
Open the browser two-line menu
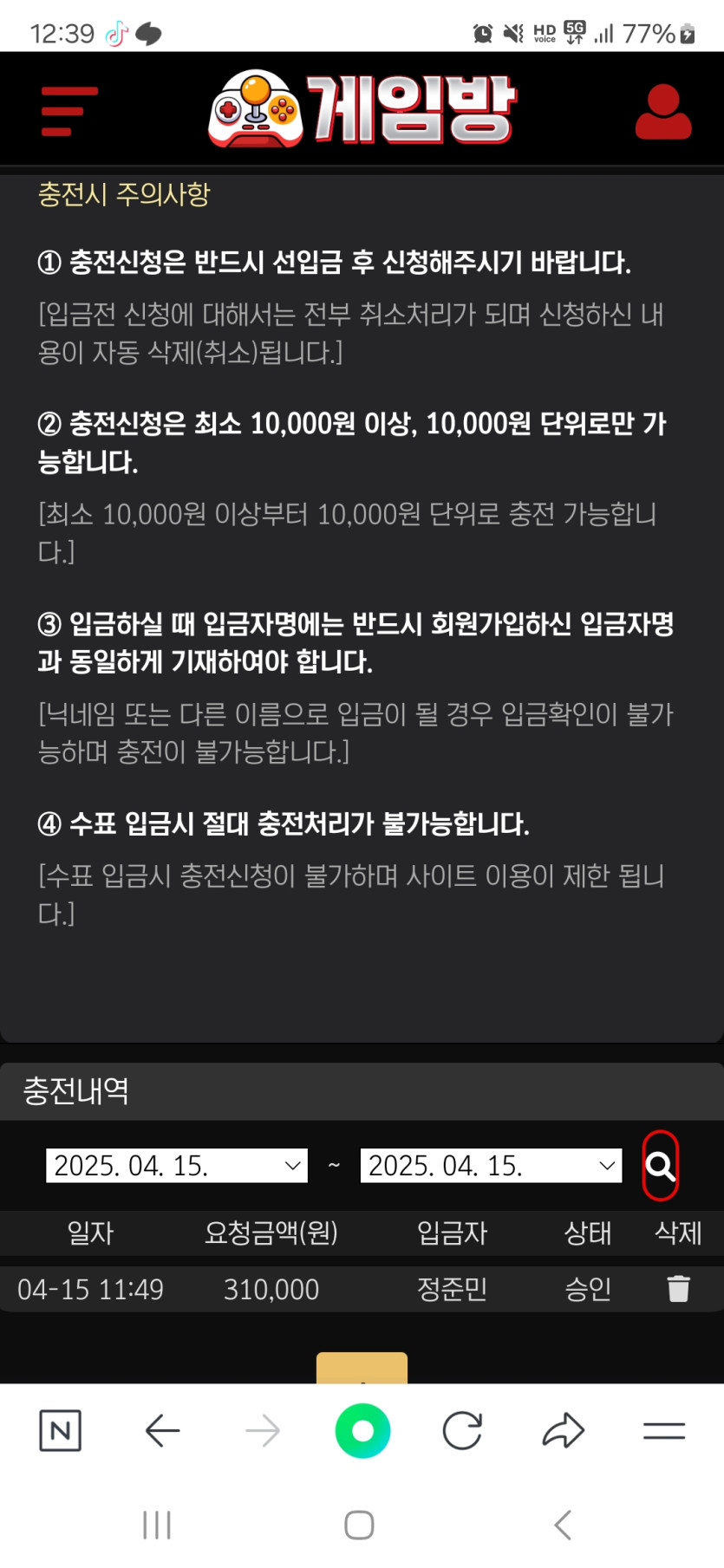[664, 1430]
